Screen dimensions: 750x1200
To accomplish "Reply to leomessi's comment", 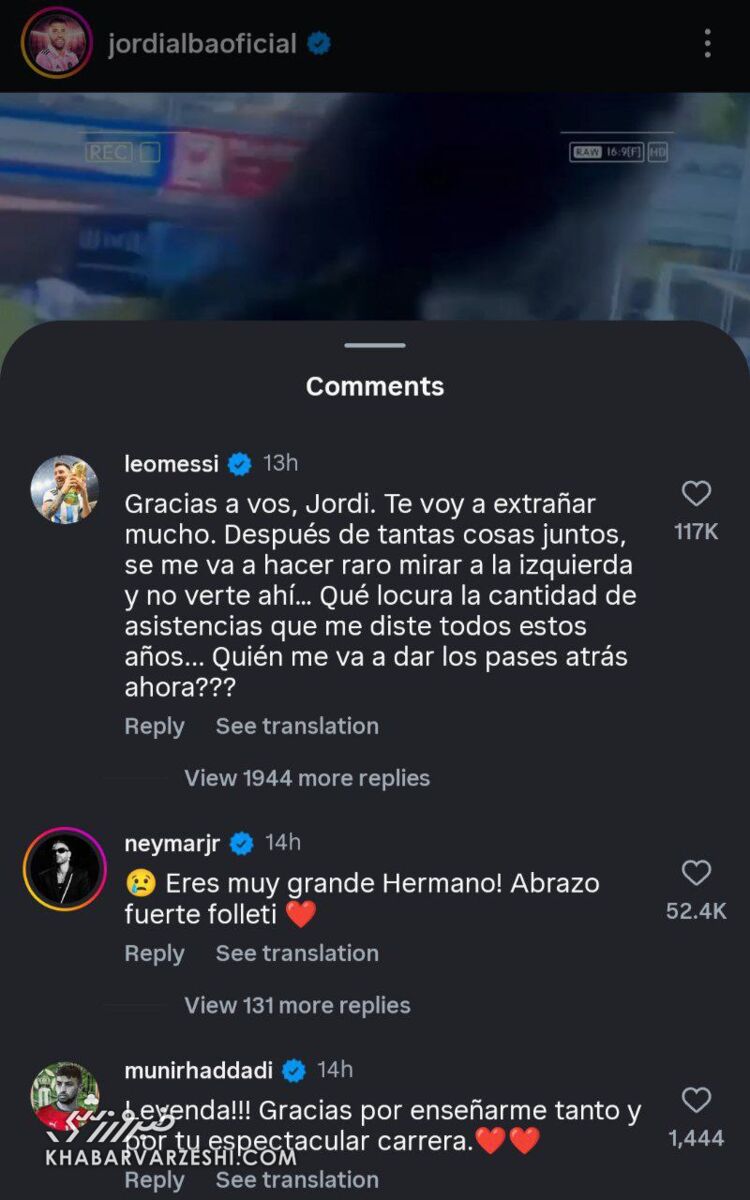I will (154, 726).
